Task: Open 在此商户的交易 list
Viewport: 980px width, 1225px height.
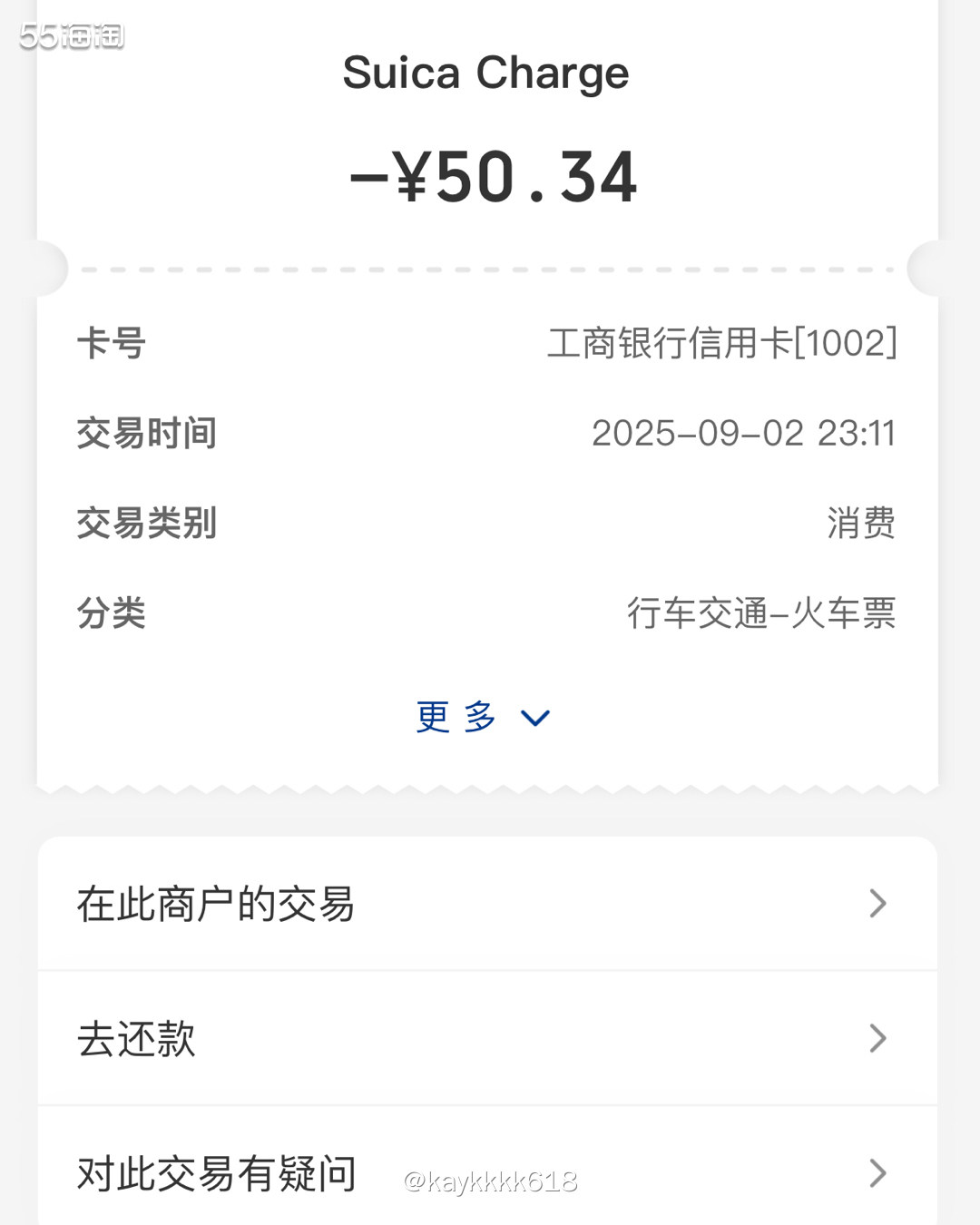Action: tap(486, 904)
